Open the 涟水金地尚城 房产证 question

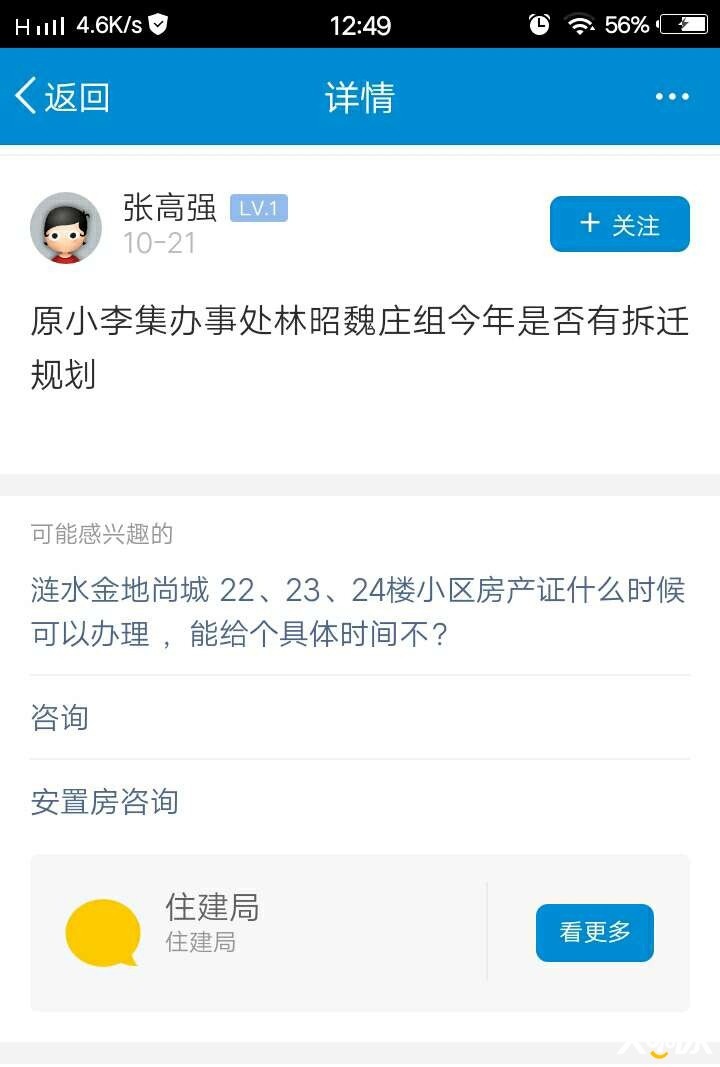358,612
